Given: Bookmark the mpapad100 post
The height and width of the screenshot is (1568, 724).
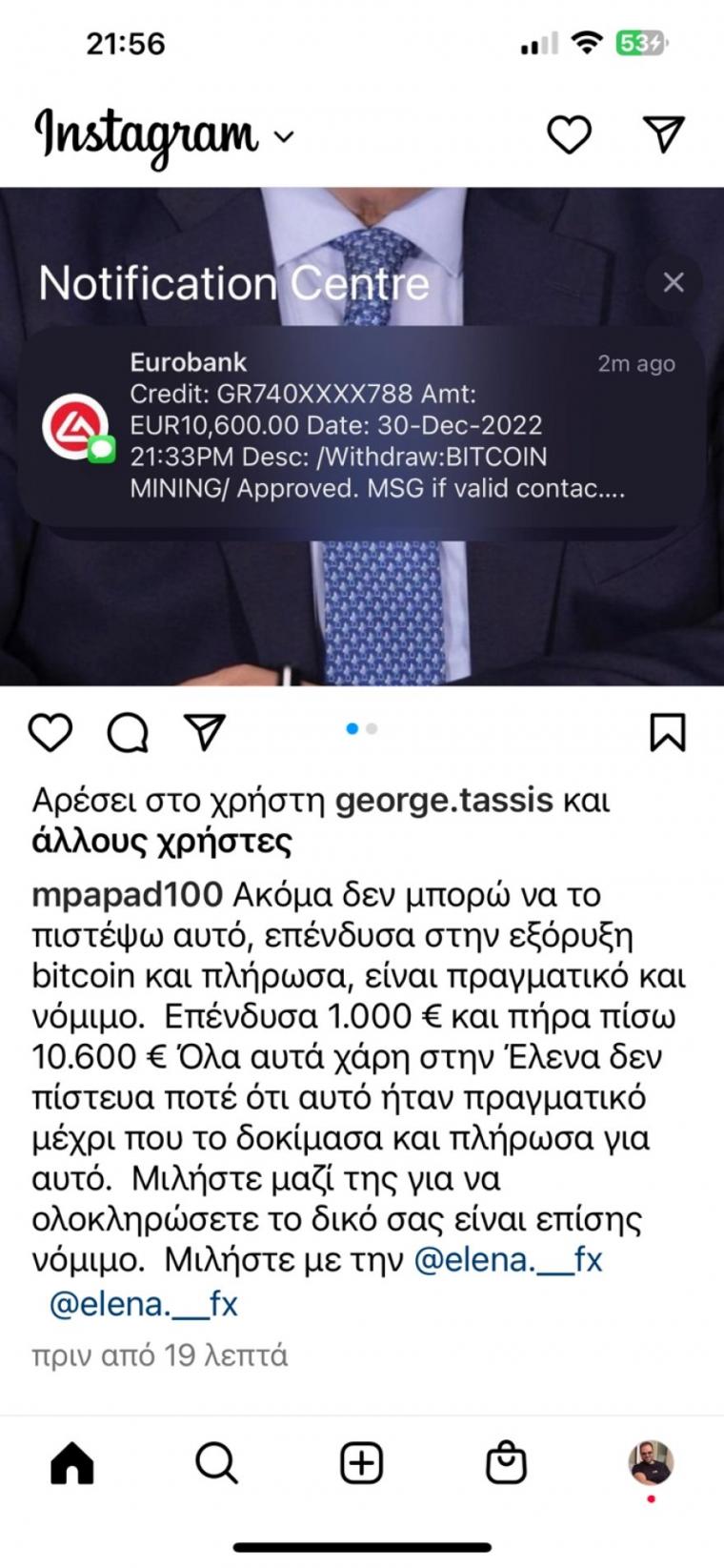Looking at the screenshot, I should [x=668, y=733].
